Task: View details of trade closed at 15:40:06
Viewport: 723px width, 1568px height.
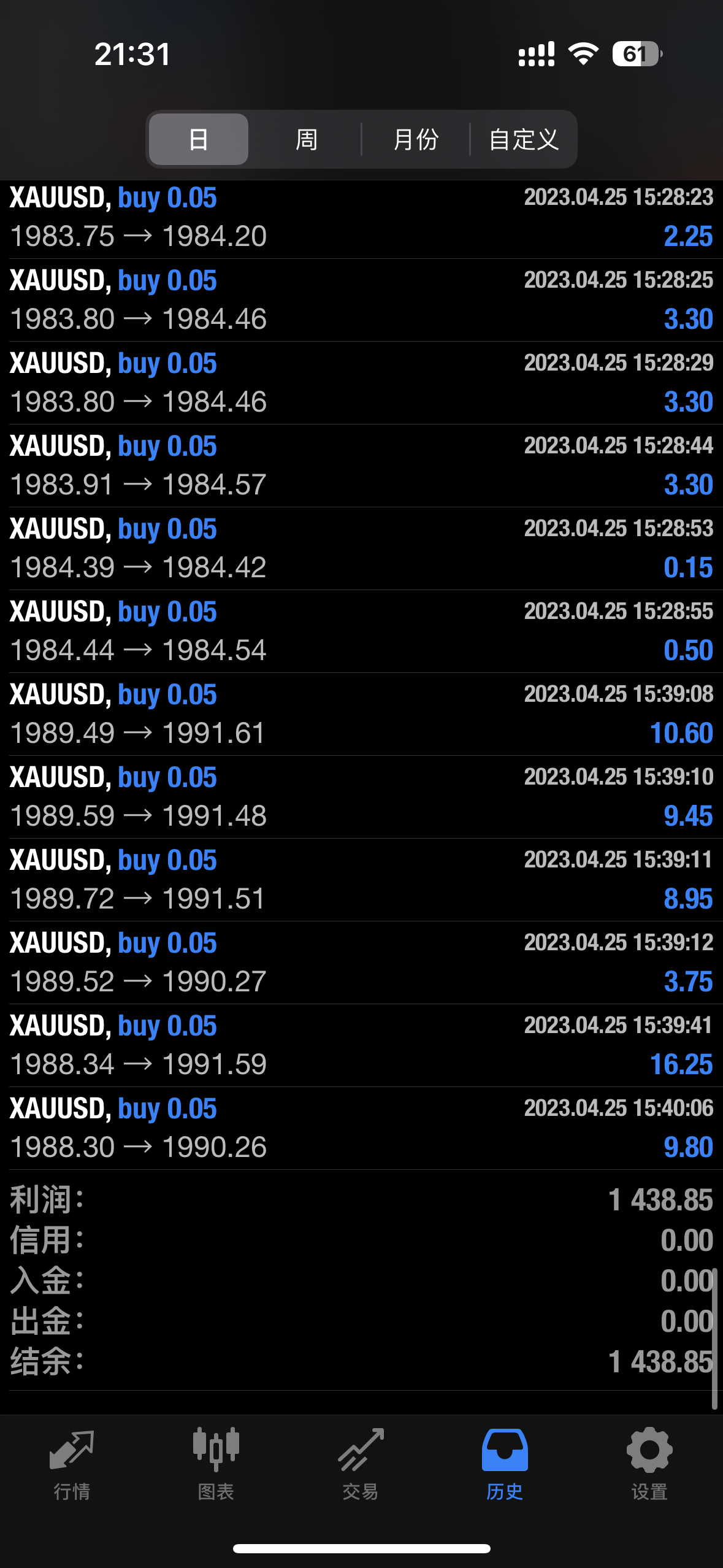Action: click(361, 1128)
